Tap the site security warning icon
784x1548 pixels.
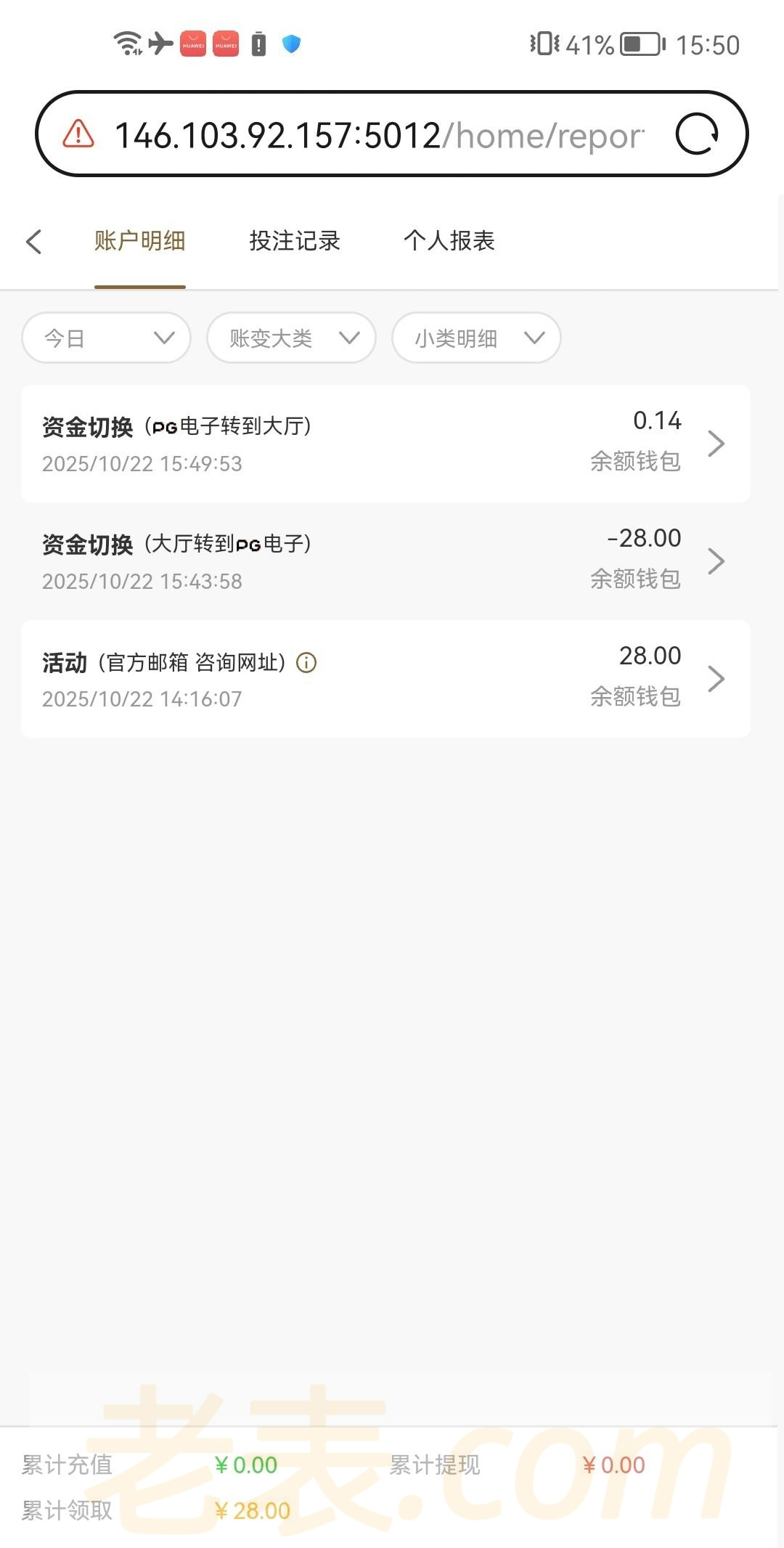78,134
